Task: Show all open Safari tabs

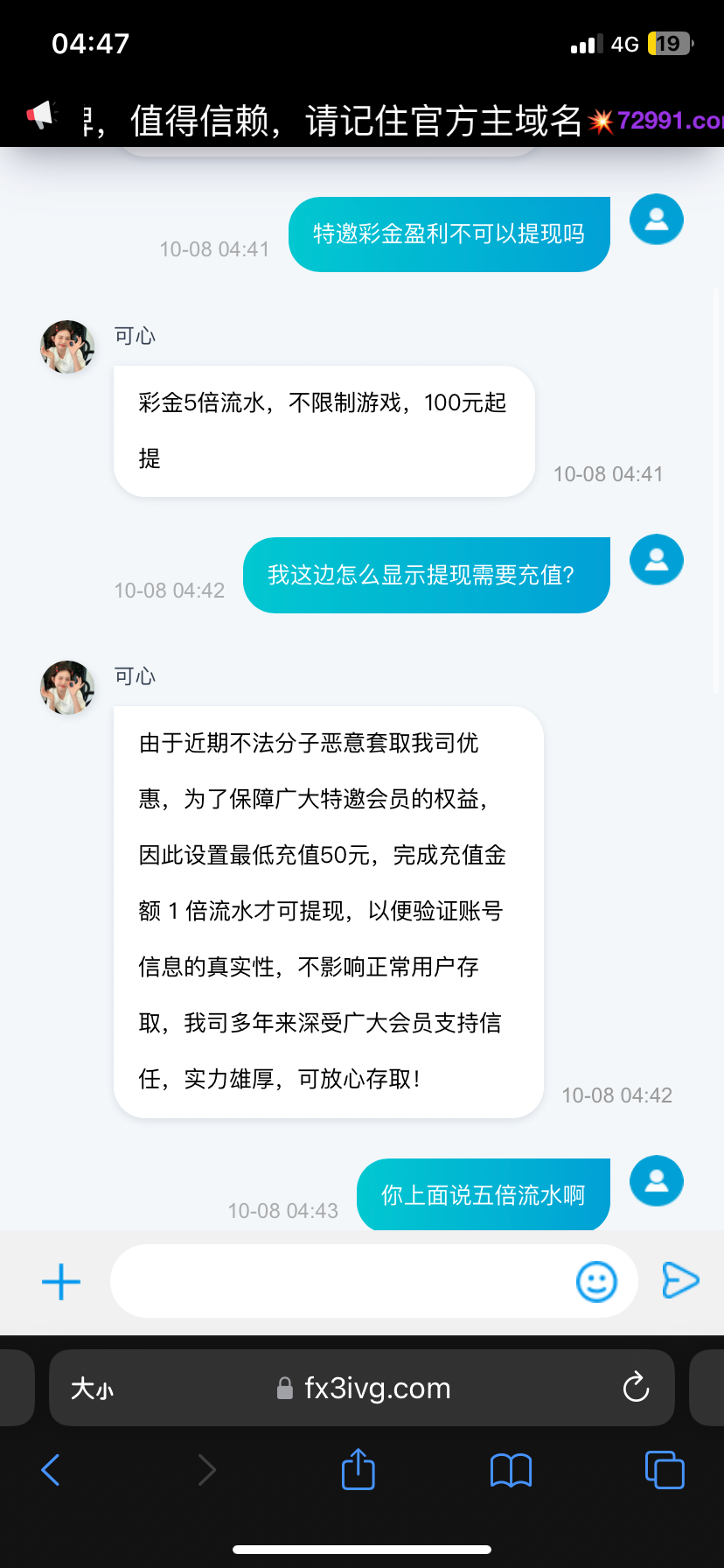Action: [x=665, y=1470]
